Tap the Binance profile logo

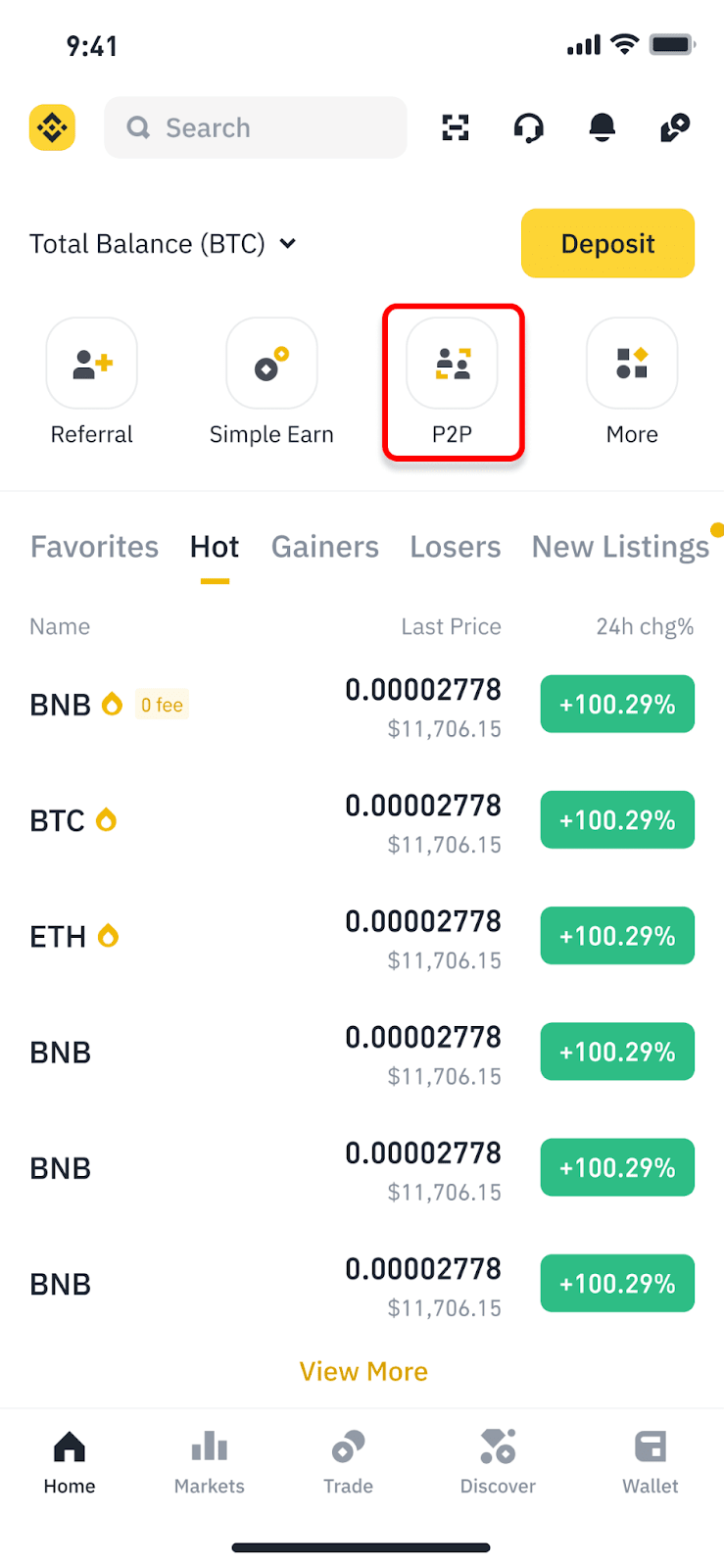[53, 127]
